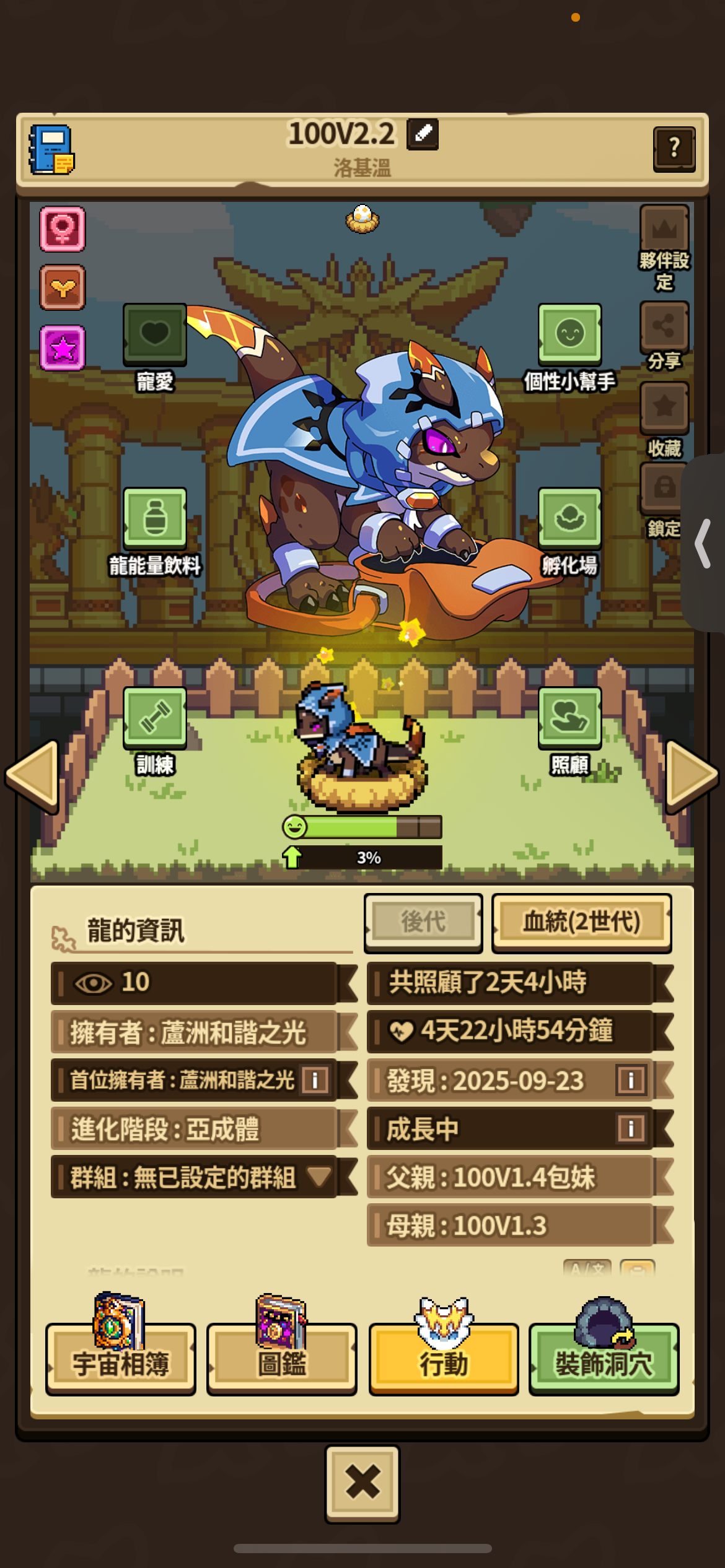Start 訓練 training for the dragon
This screenshot has width=725, height=1568.
155,717
